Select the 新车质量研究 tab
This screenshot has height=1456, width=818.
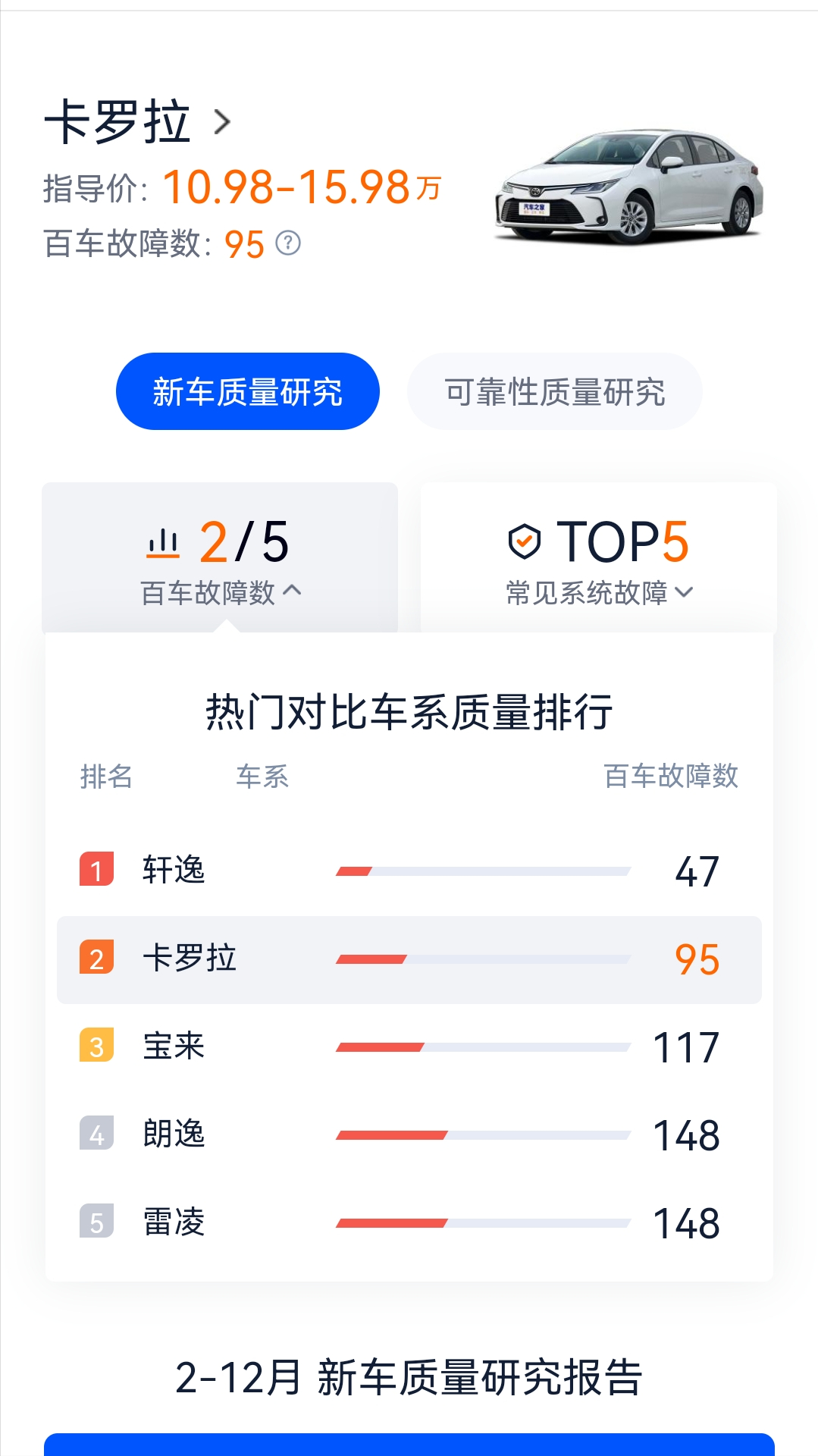point(248,391)
